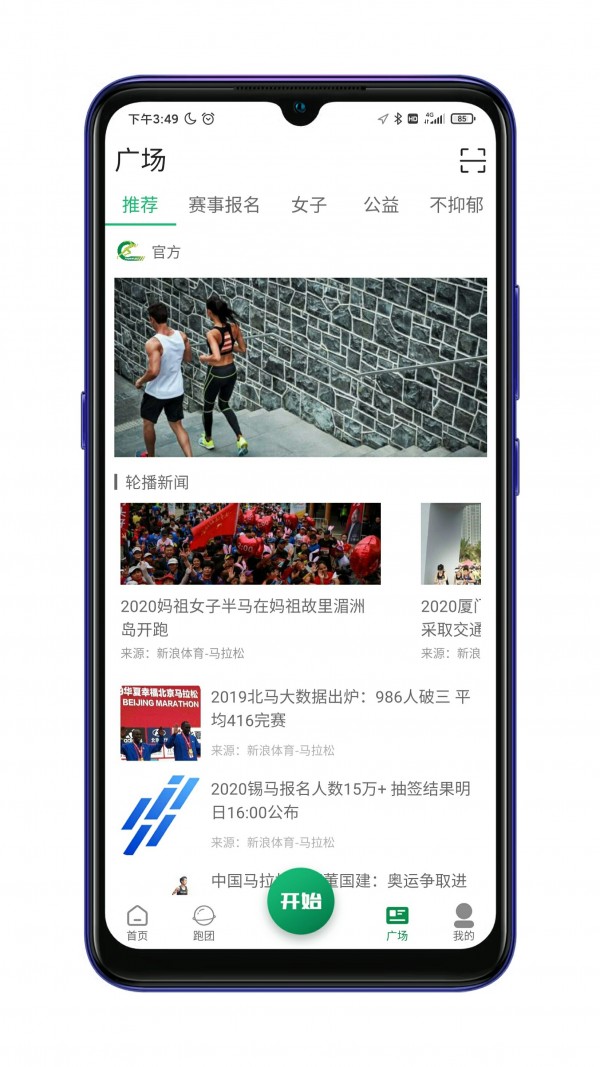
Task: Open the scan icon in the header
Action: (472, 160)
